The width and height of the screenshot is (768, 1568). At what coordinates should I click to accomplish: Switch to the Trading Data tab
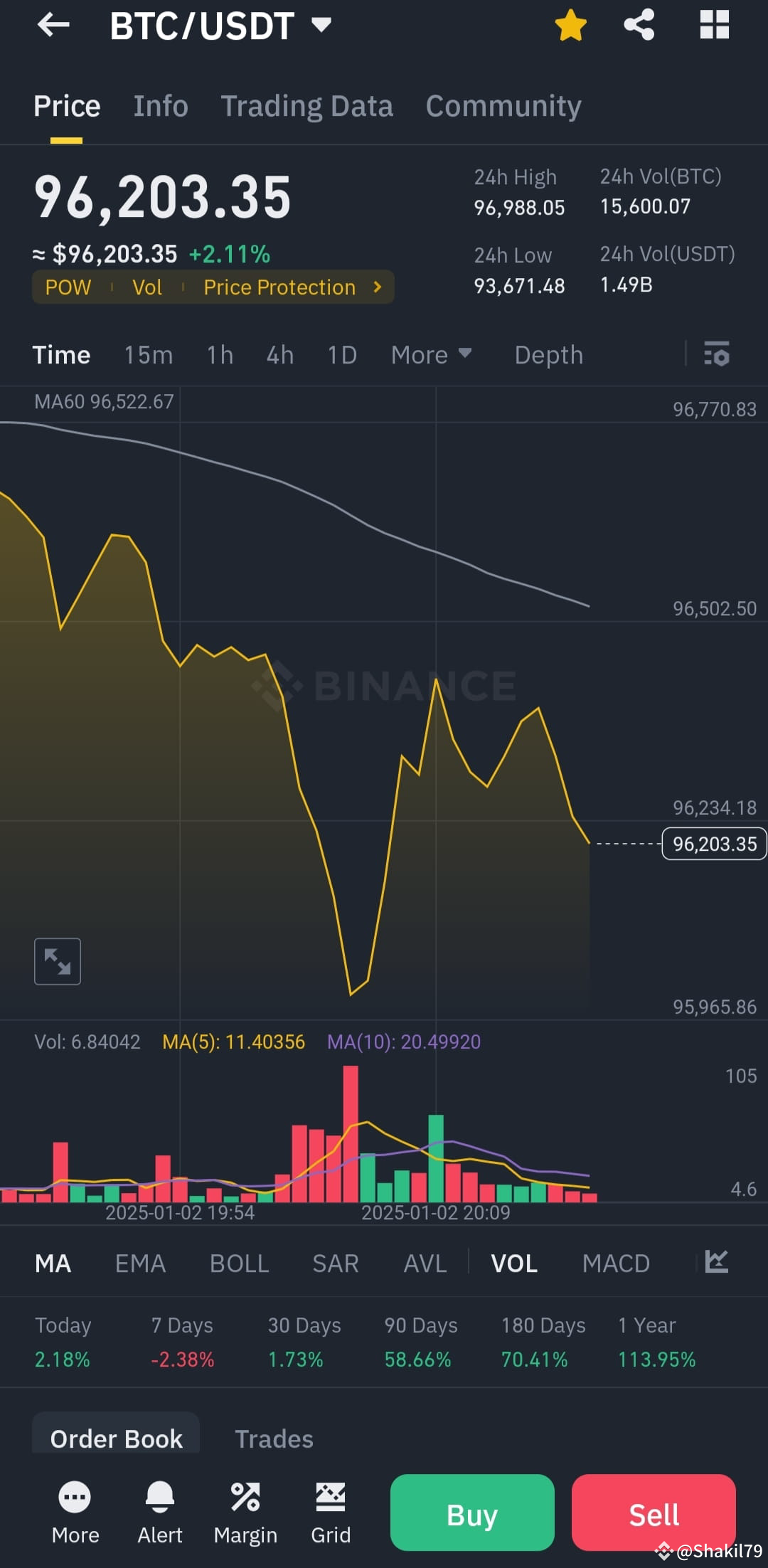coord(307,105)
